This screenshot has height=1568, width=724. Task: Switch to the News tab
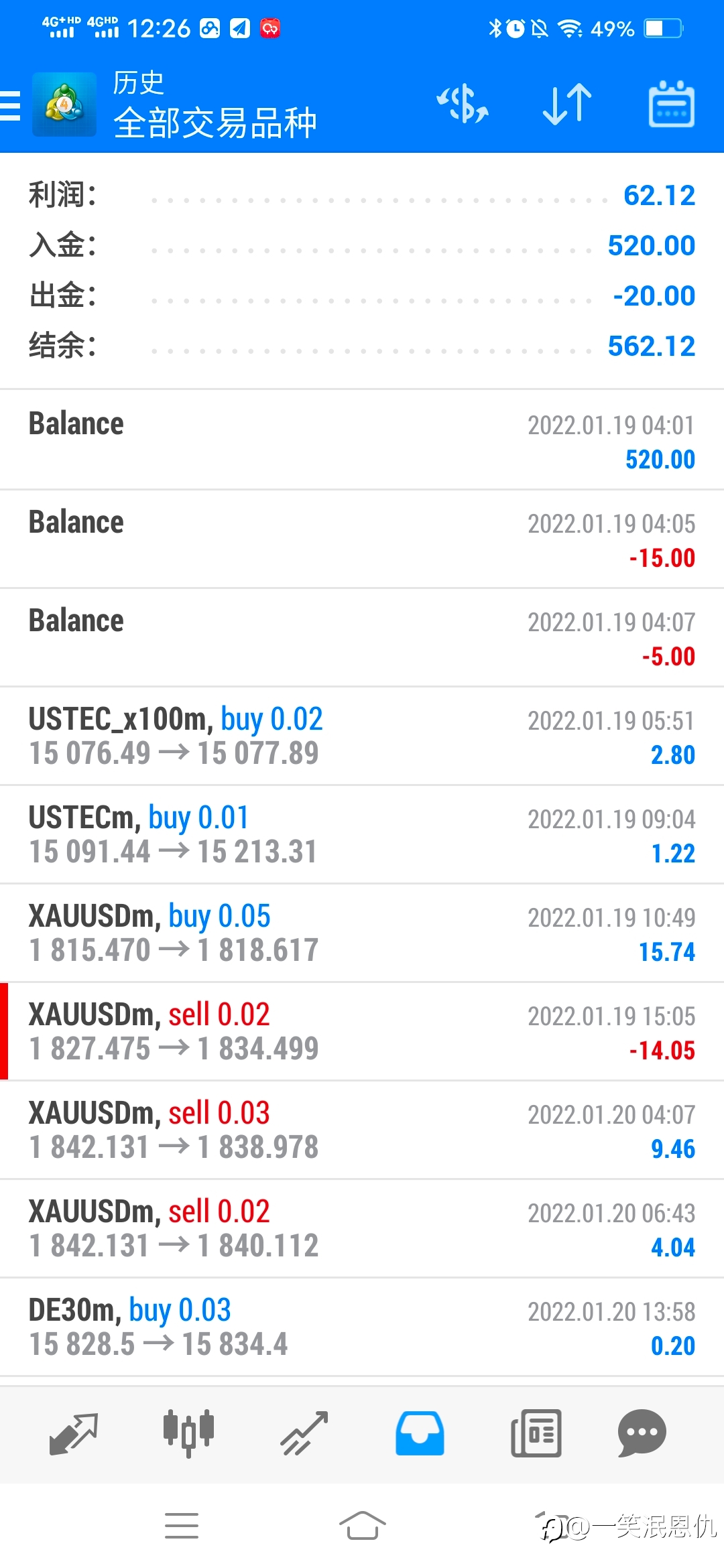536,1434
